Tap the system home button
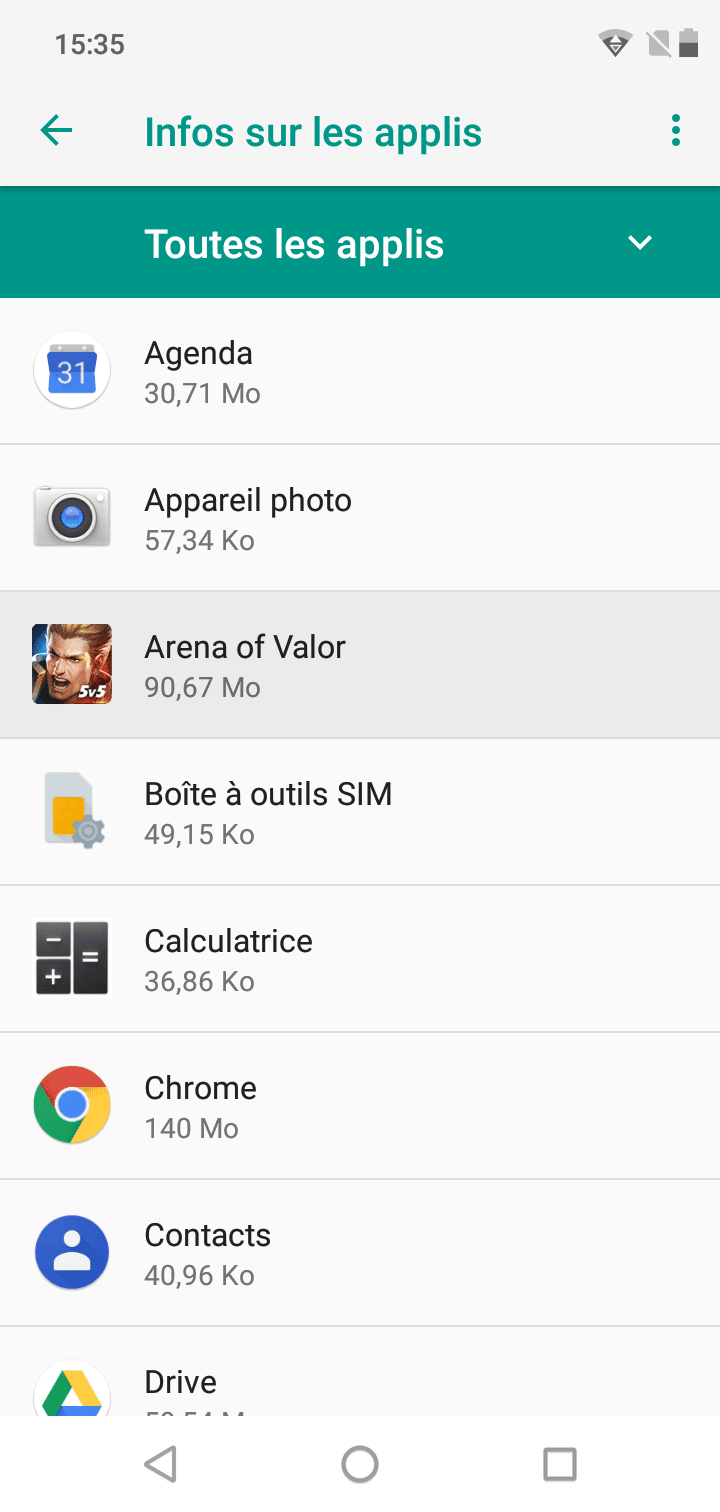This screenshot has height=1512, width=720. coord(360,1464)
